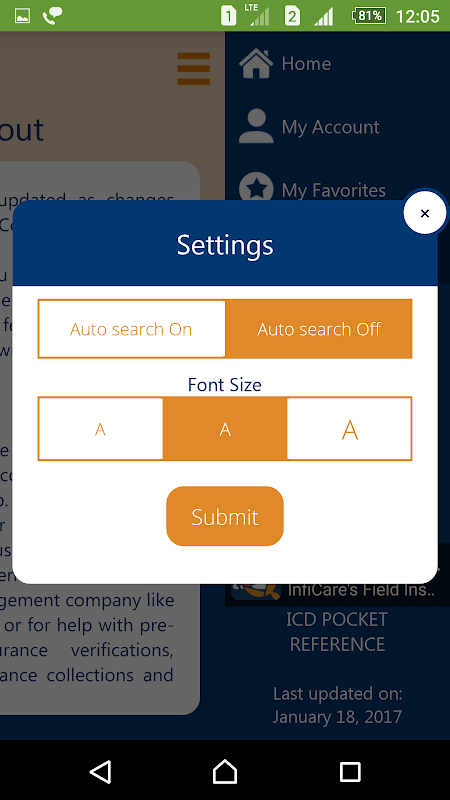Tap the system back button
Viewport: 450px width, 800px height.
pos(101,771)
